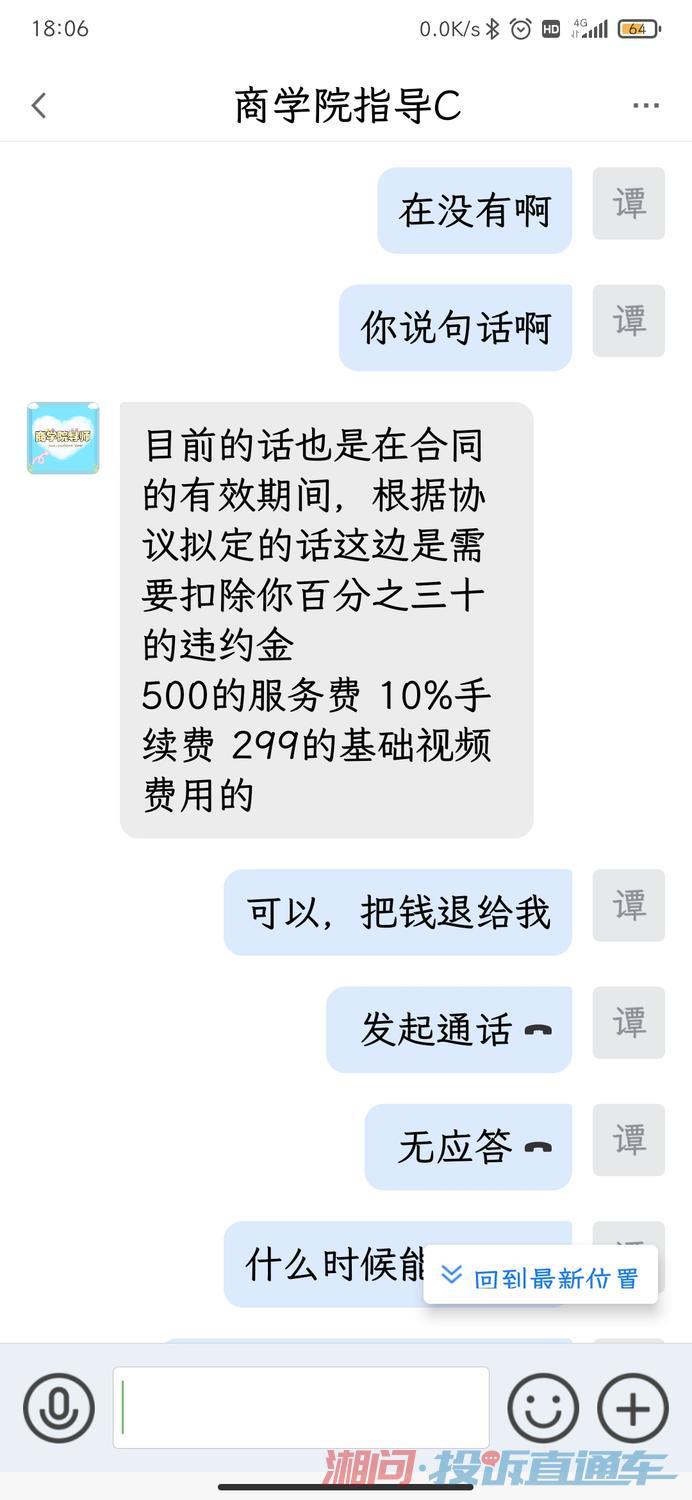
Task: Call back from the 无应答 bubble
Action: click(468, 1146)
